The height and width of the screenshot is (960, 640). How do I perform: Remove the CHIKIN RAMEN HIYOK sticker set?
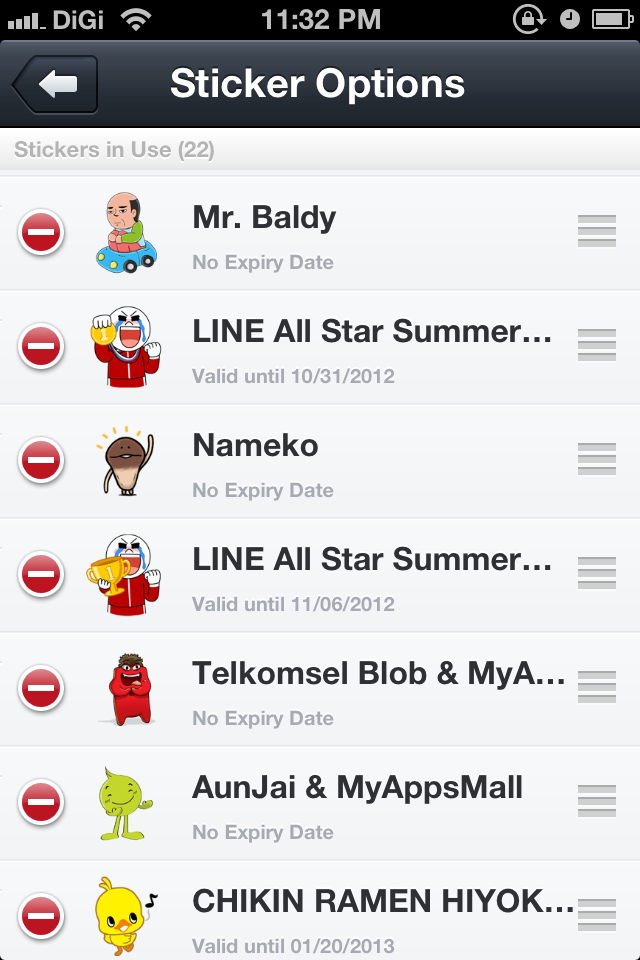coord(41,914)
